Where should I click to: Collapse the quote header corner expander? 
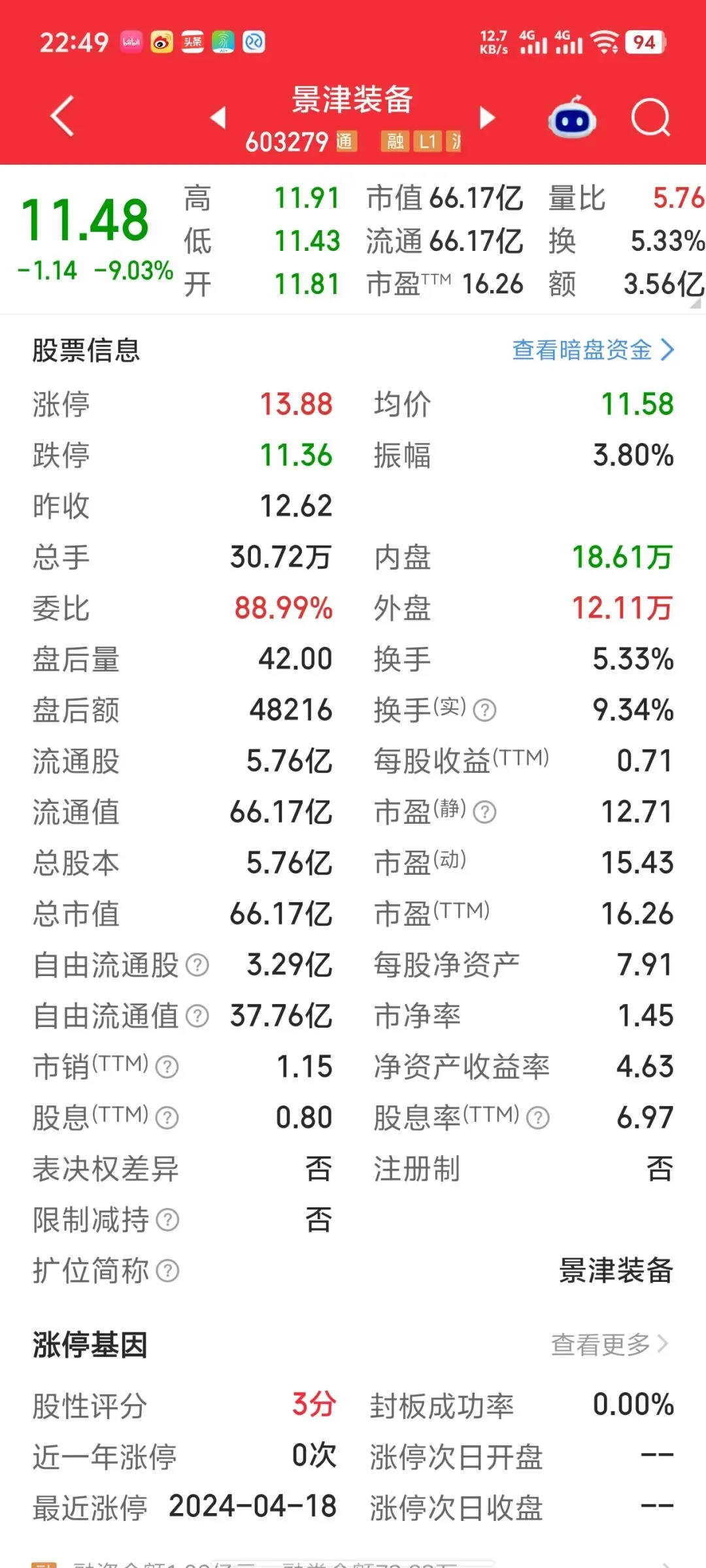point(694,302)
